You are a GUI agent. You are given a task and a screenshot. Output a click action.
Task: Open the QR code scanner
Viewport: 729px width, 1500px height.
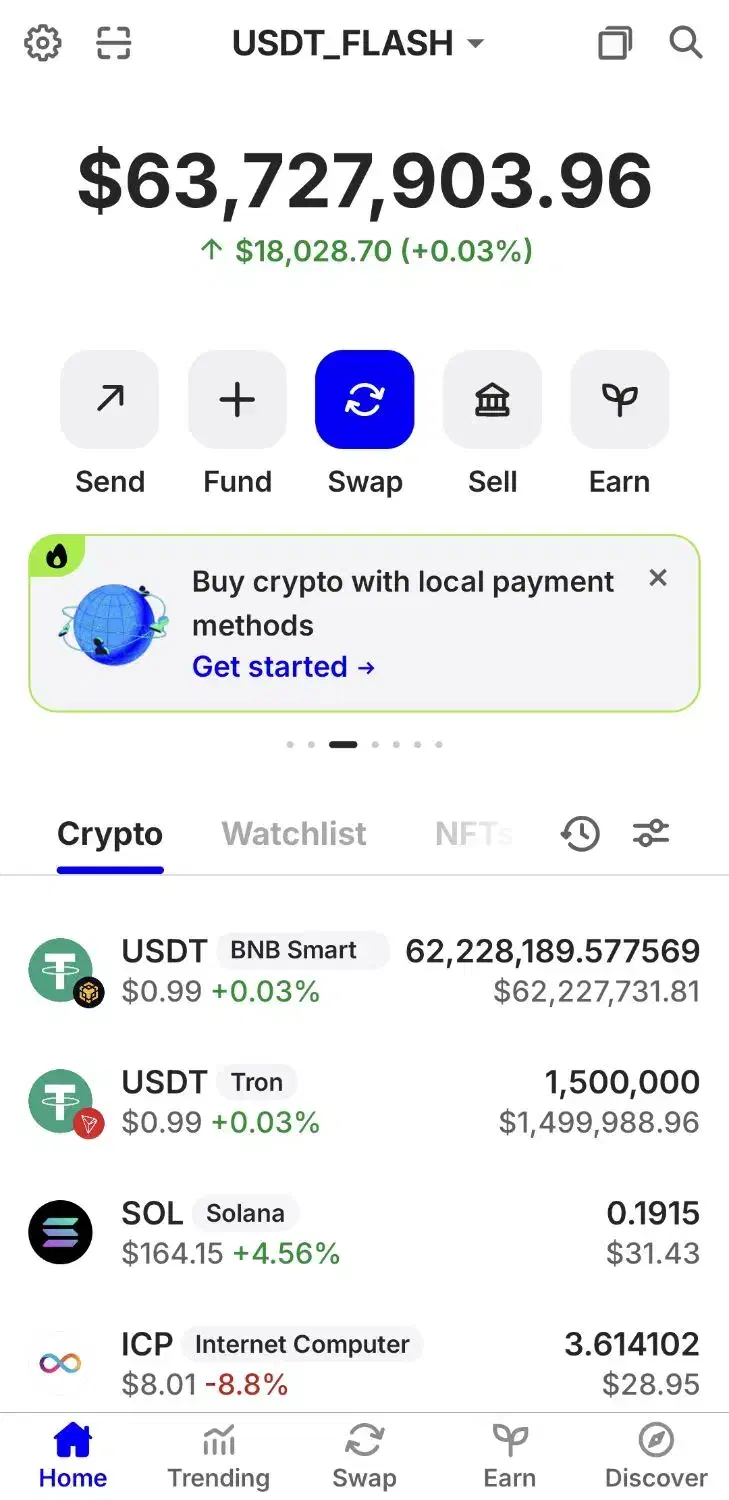coord(113,43)
